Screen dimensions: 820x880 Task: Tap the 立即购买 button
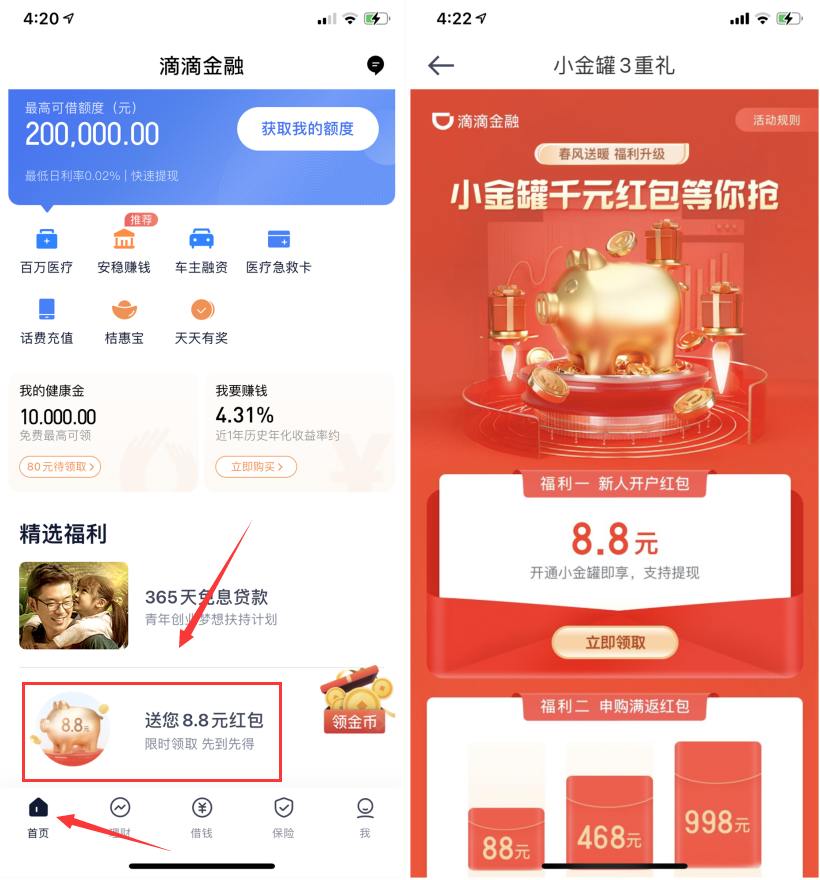pyautogui.click(x=256, y=466)
